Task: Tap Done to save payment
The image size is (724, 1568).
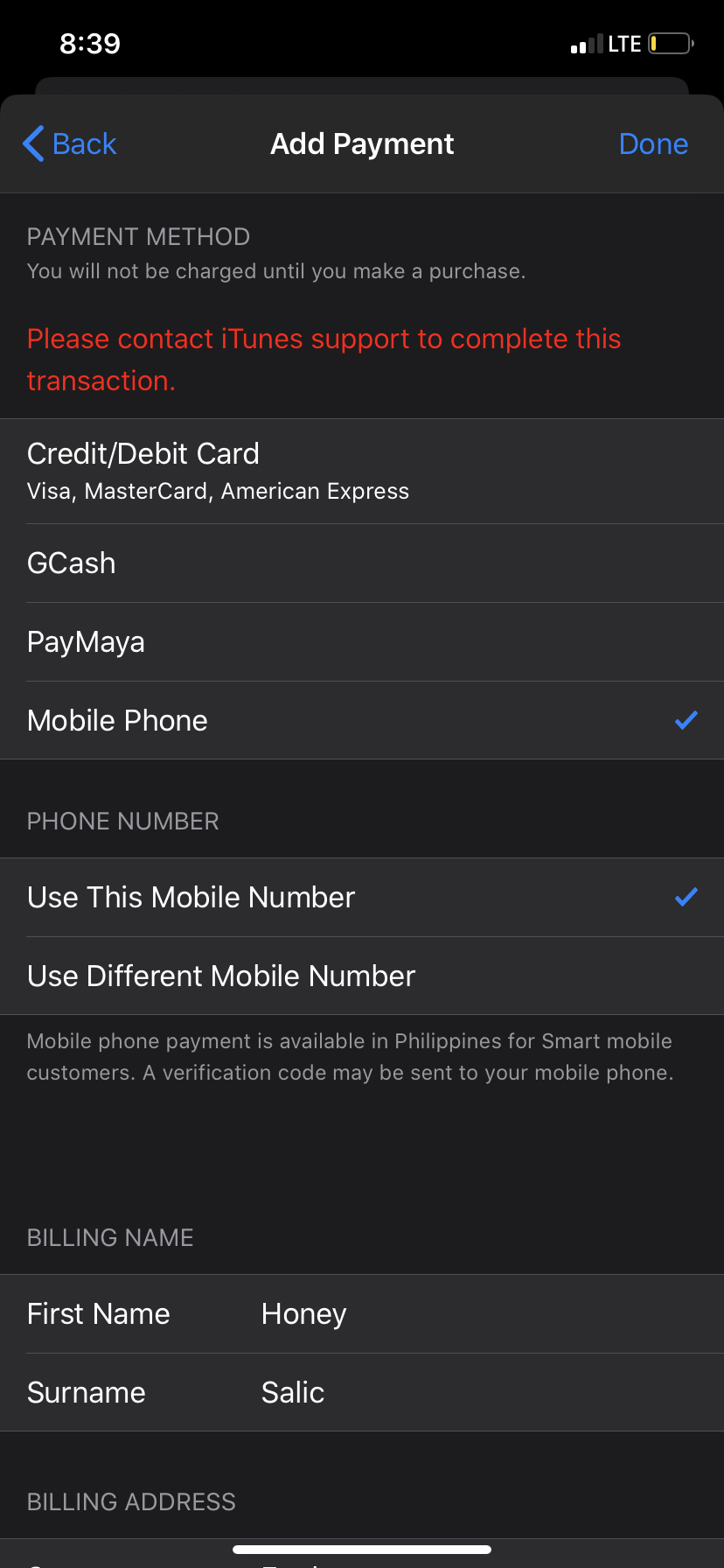Action: coord(652,144)
